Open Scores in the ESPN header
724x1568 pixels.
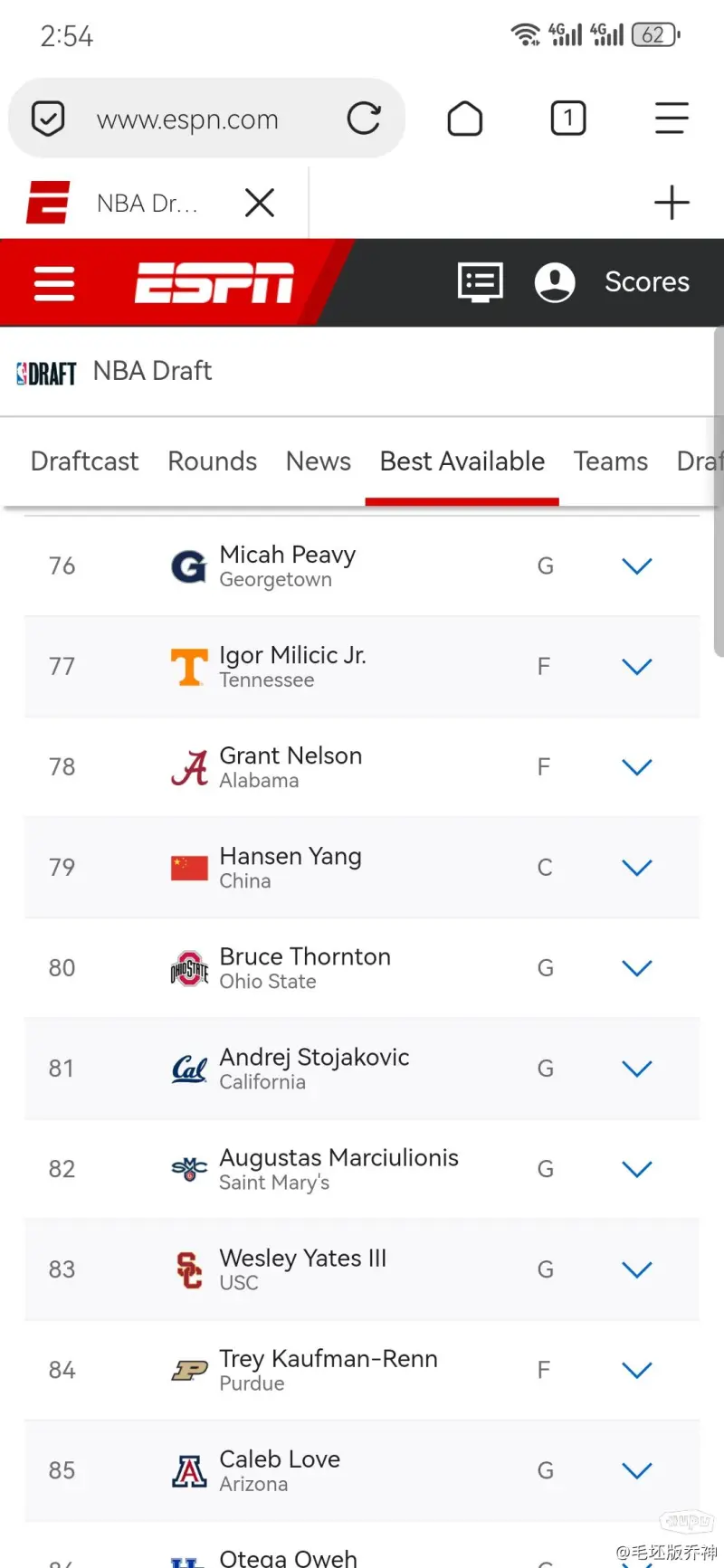(x=647, y=282)
